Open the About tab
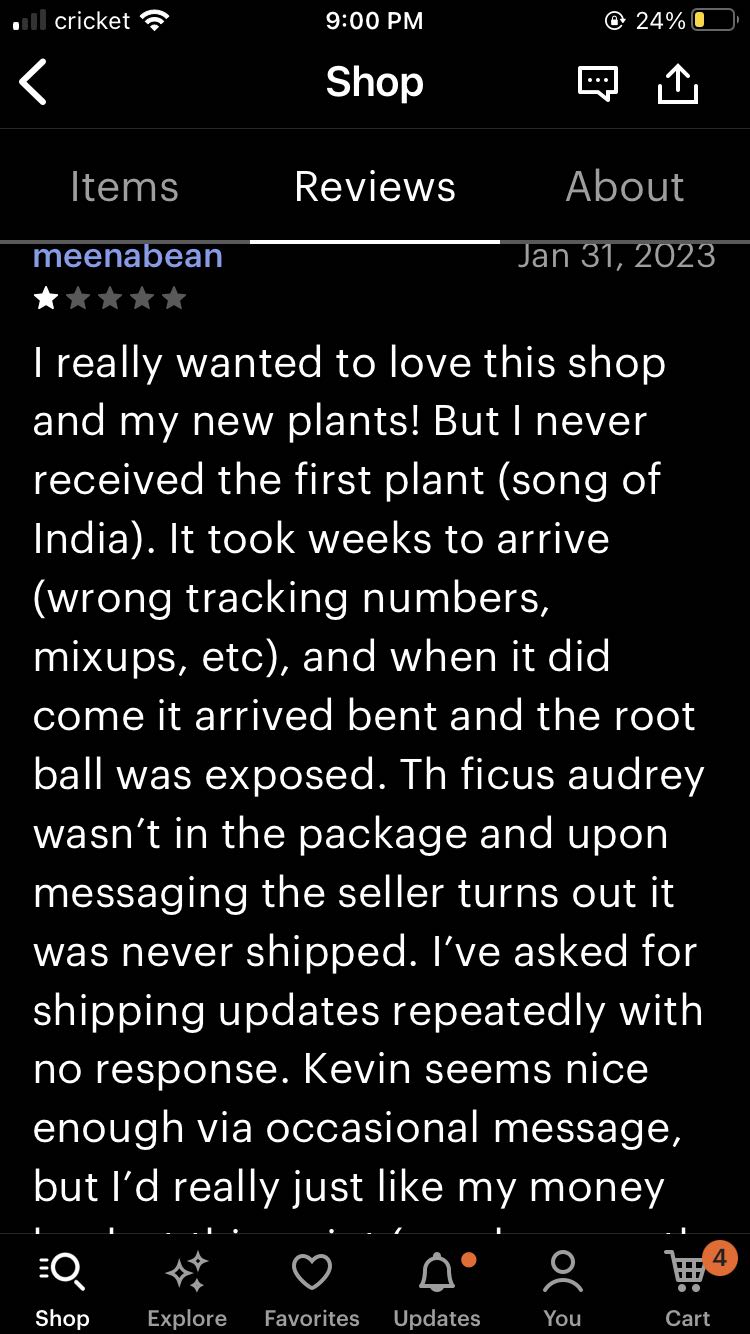 point(625,187)
